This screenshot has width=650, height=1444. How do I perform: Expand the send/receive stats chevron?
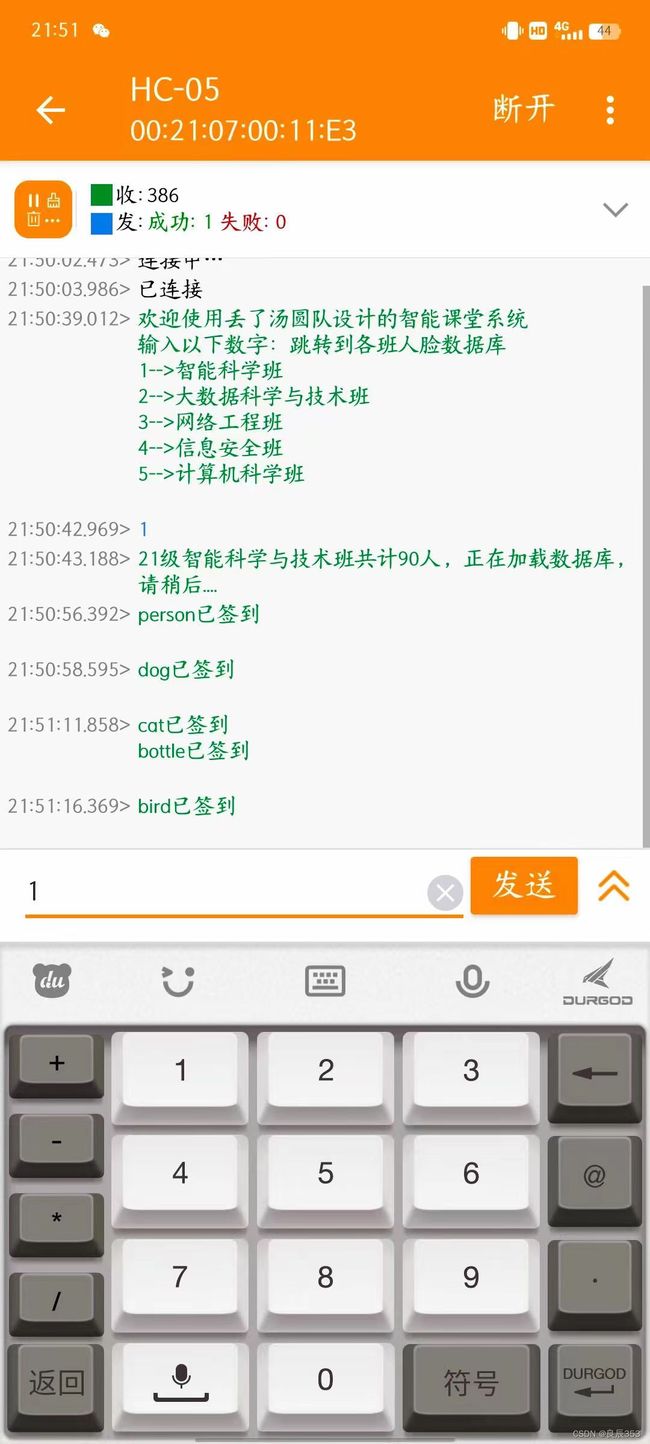[615, 209]
